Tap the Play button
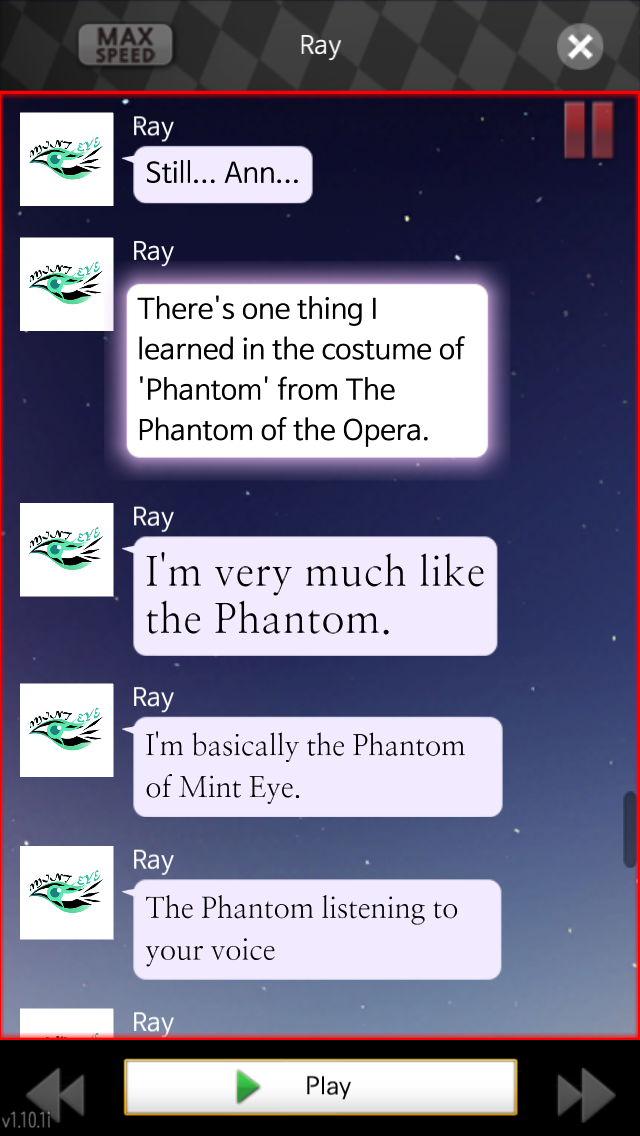Screen dimensions: 640x1136 pos(320,1086)
